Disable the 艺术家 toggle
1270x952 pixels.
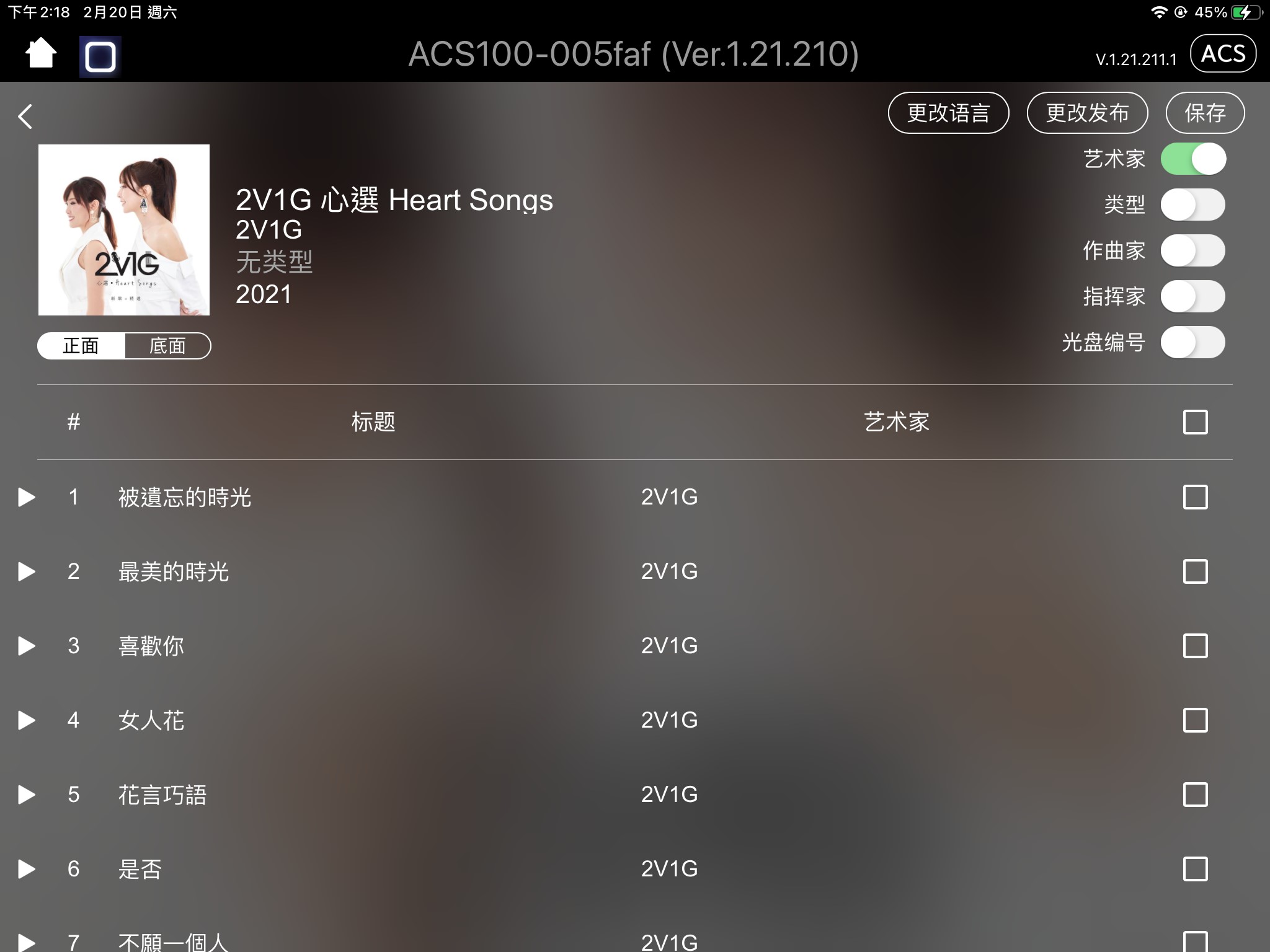1192,159
